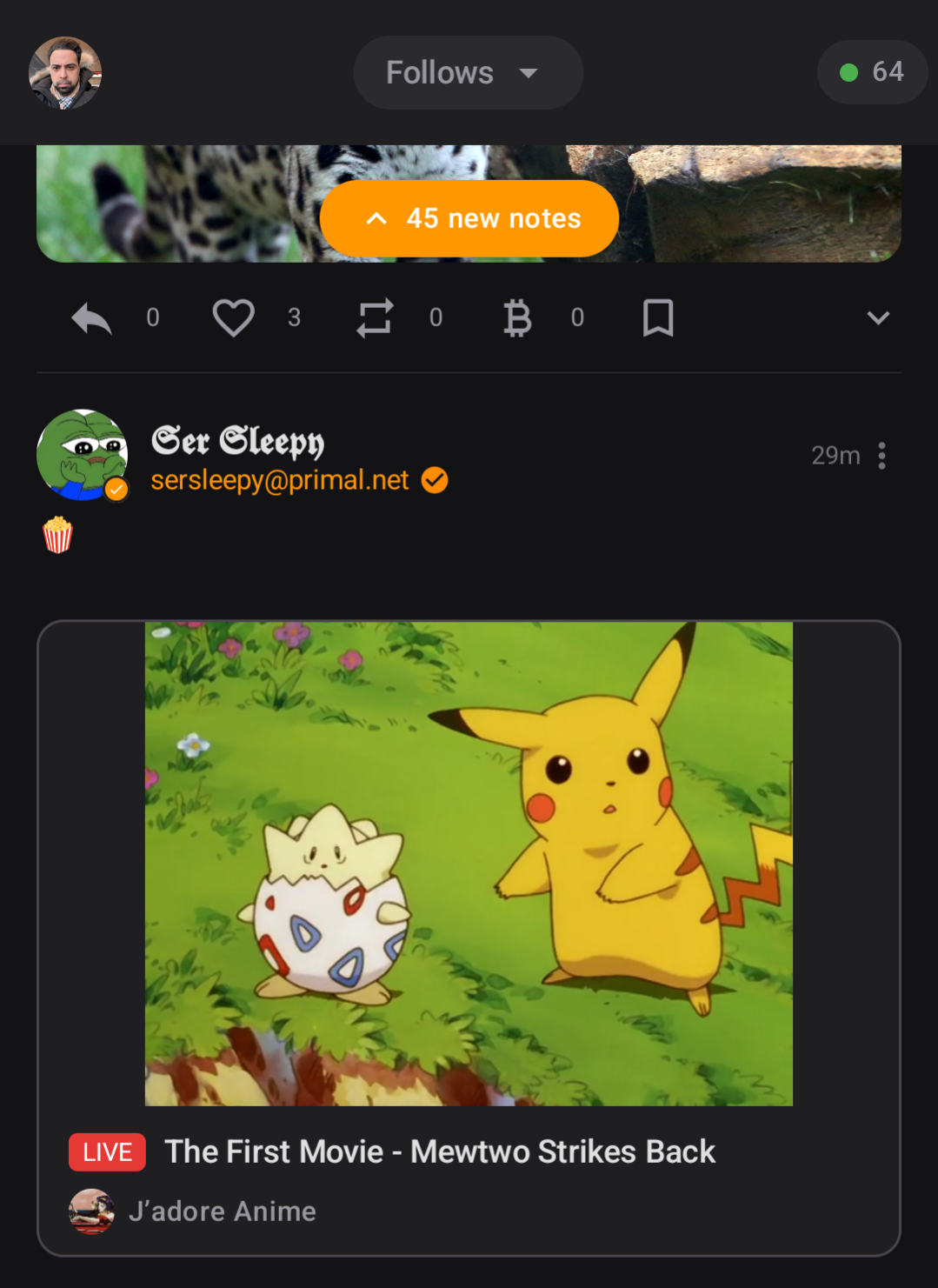Repost the leopard photo note
This screenshot has width=938, height=1288.
(x=375, y=318)
